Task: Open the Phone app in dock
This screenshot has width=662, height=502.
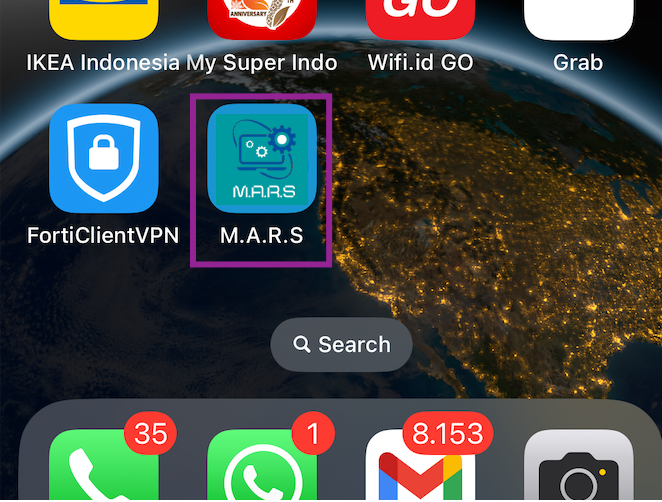Action: pos(104,470)
